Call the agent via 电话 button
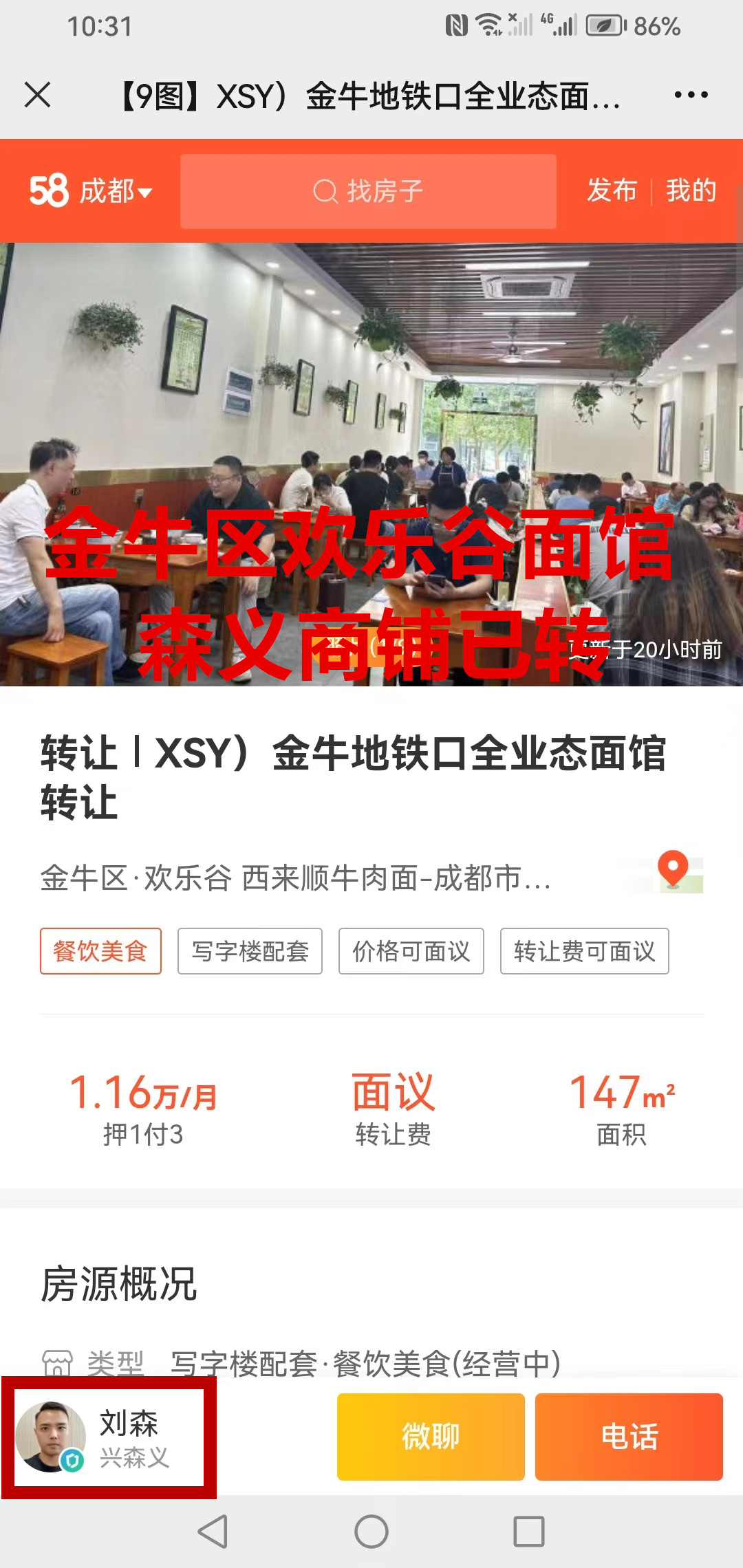The height and width of the screenshot is (1568, 743). coord(629,1437)
